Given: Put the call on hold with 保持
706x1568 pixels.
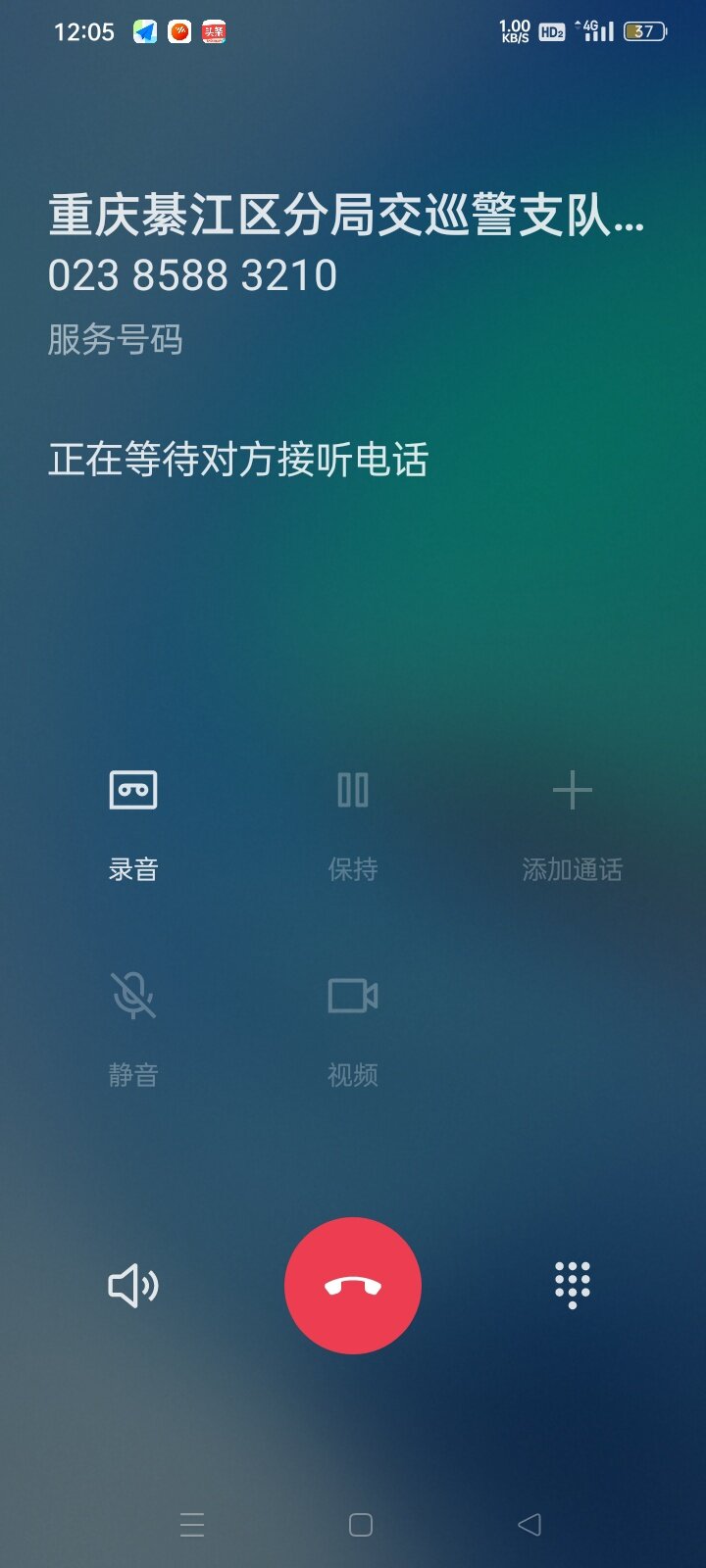Looking at the screenshot, I should [x=353, y=825].
